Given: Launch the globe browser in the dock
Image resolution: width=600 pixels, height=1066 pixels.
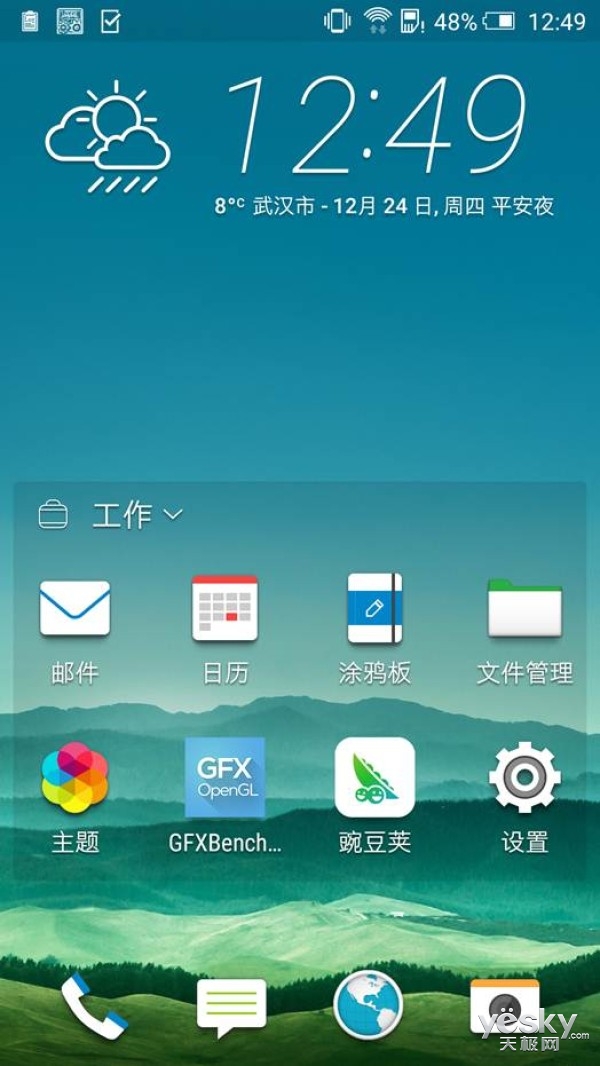Looking at the screenshot, I should (x=368, y=1006).
